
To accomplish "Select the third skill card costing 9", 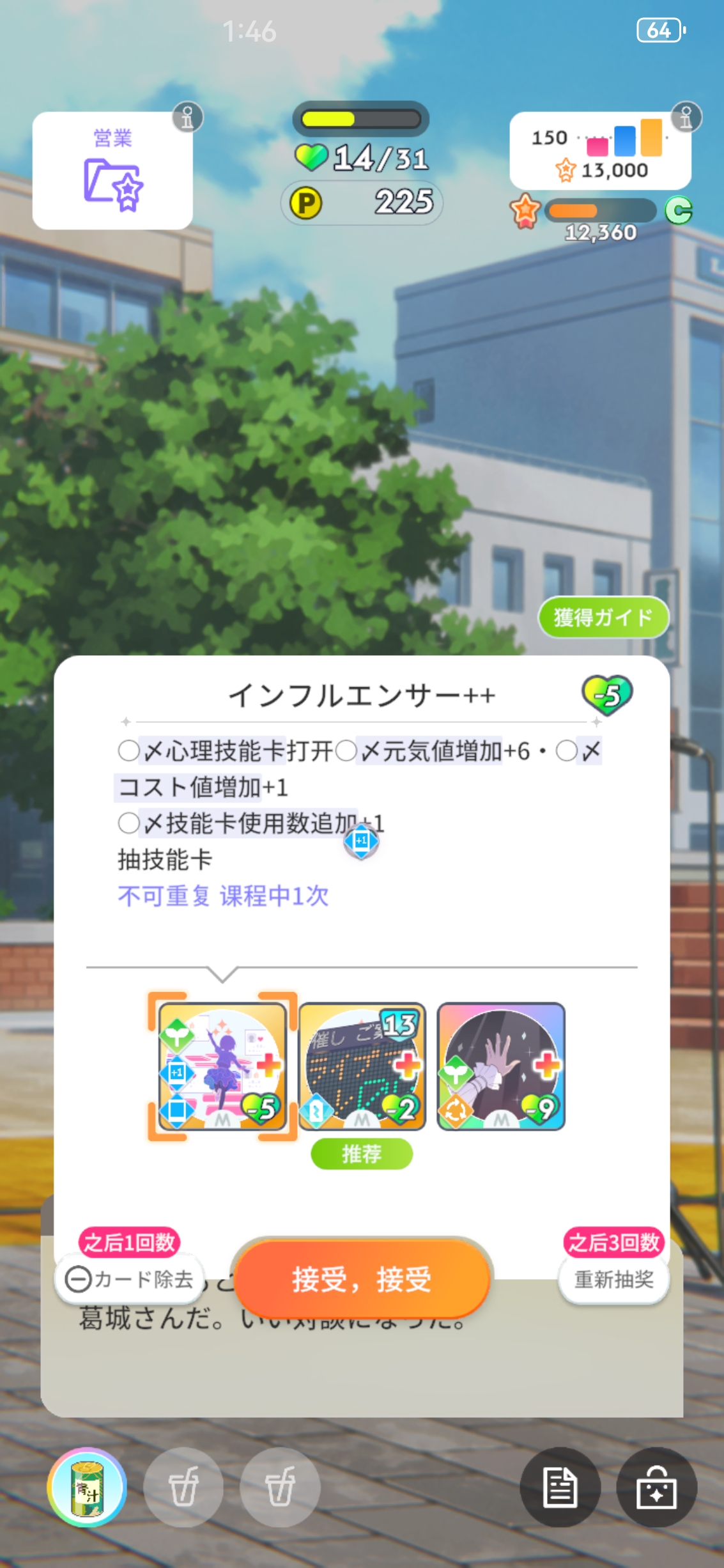I will pyautogui.click(x=501, y=1066).
